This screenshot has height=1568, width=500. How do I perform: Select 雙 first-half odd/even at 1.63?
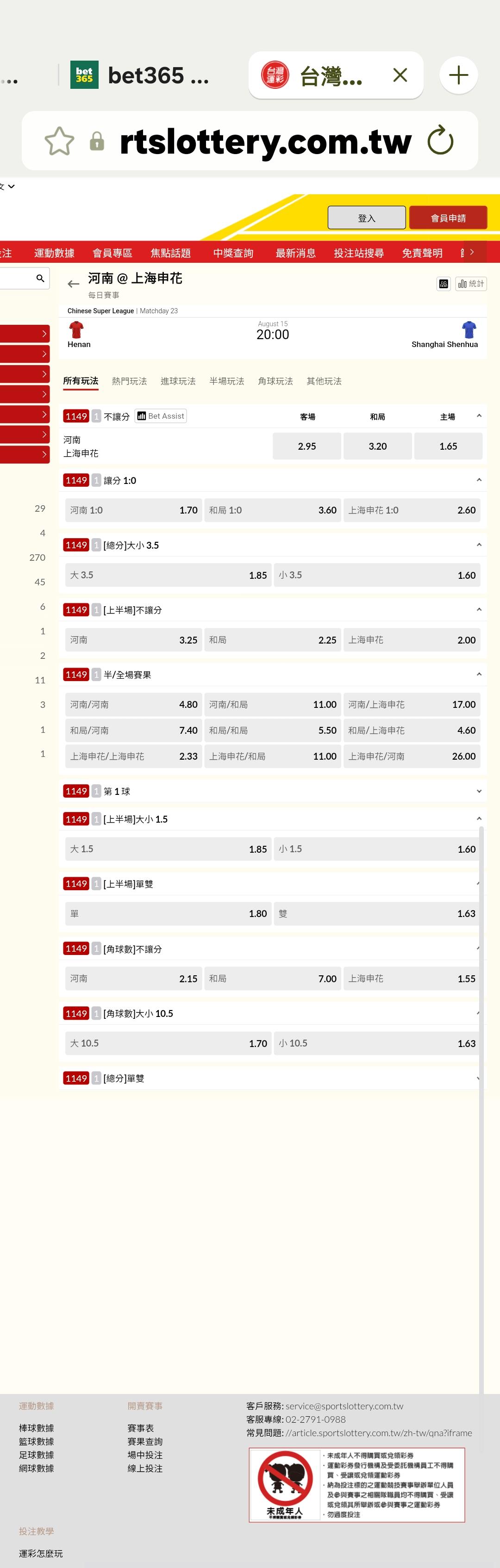pos(376,914)
